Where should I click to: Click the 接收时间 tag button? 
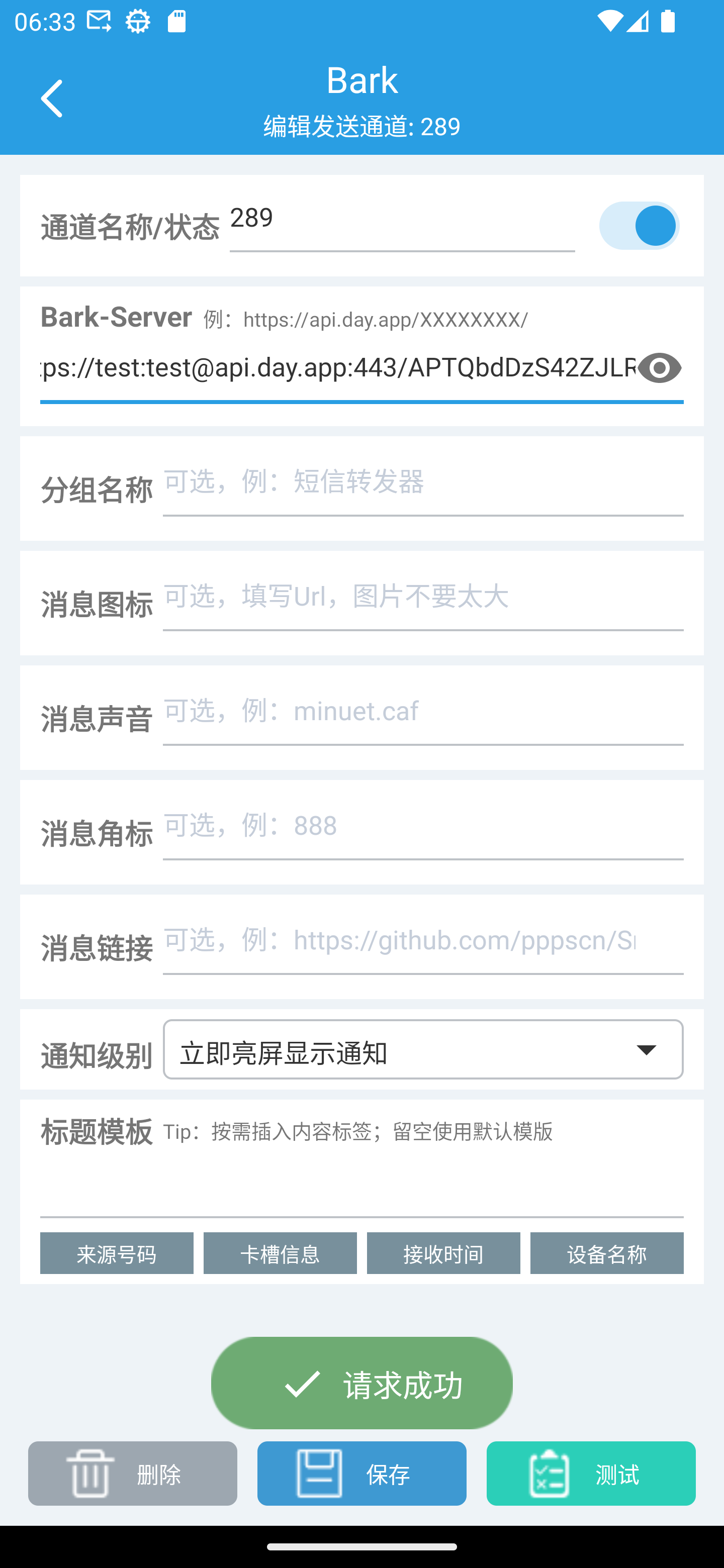point(443,1253)
